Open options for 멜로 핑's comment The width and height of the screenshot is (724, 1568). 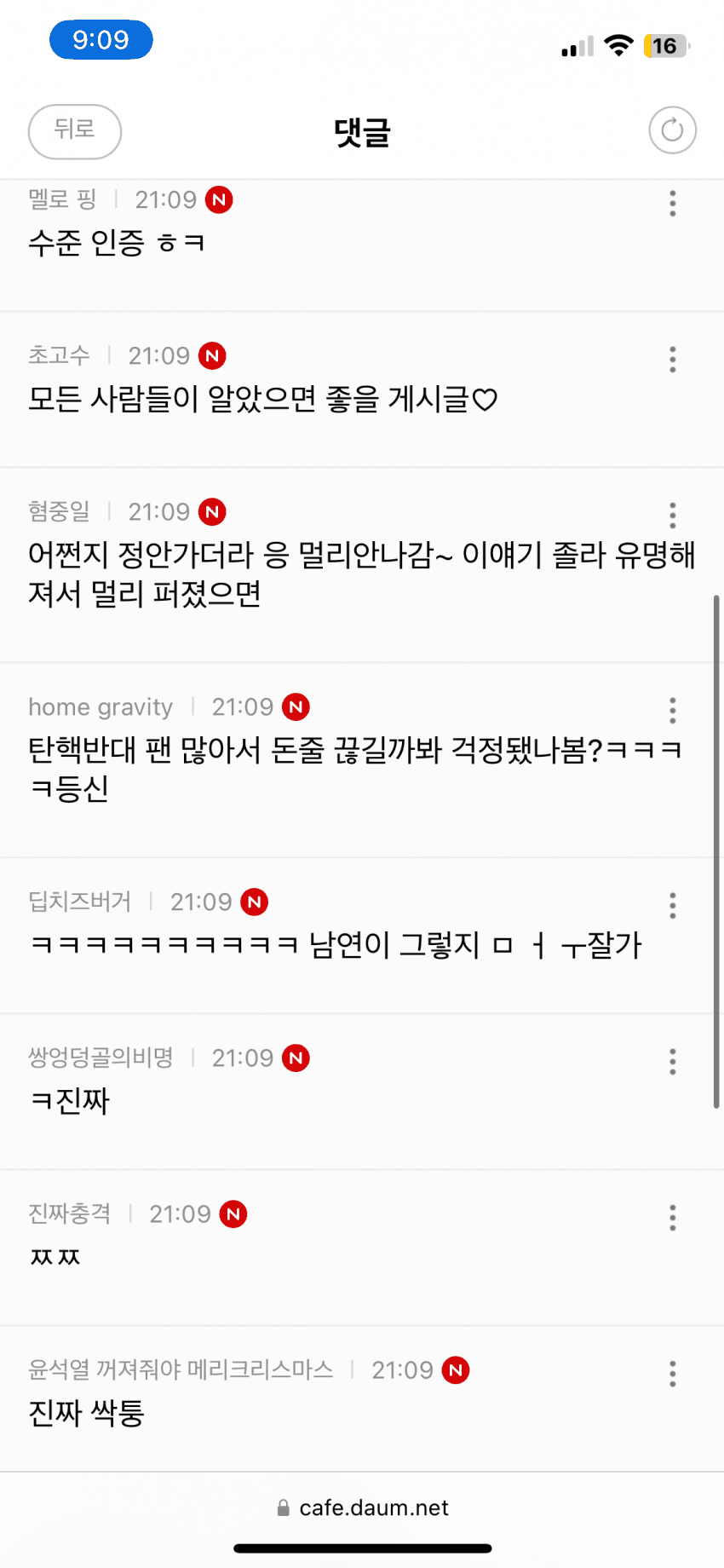click(672, 203)
